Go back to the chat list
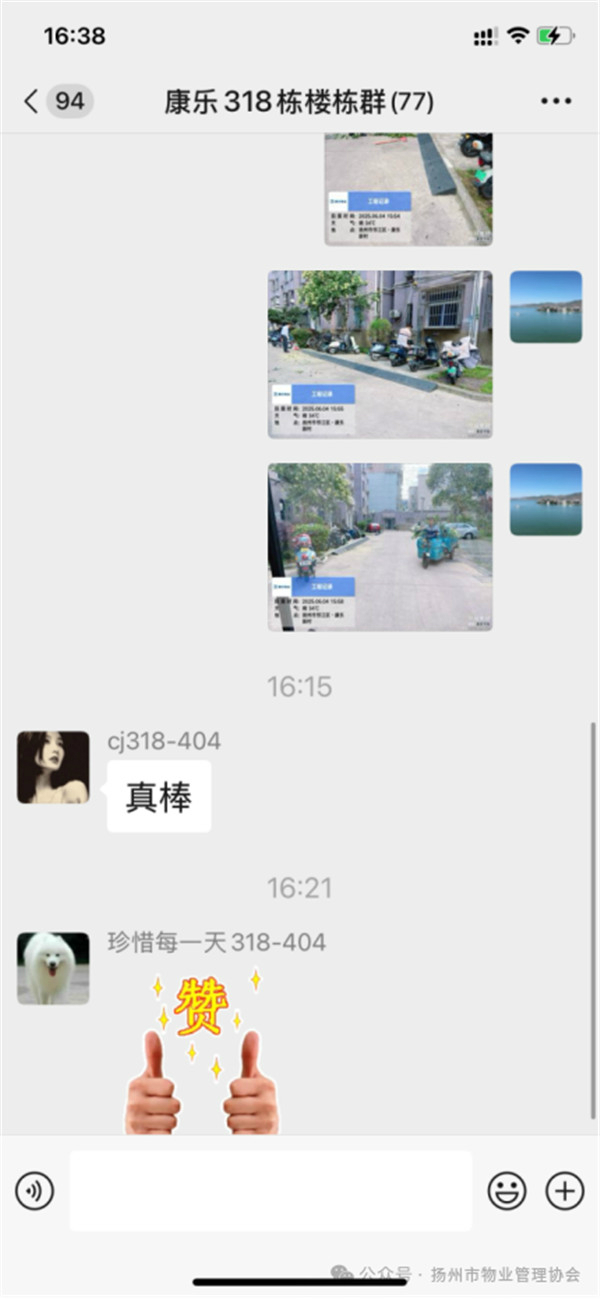 pos(32,101)
